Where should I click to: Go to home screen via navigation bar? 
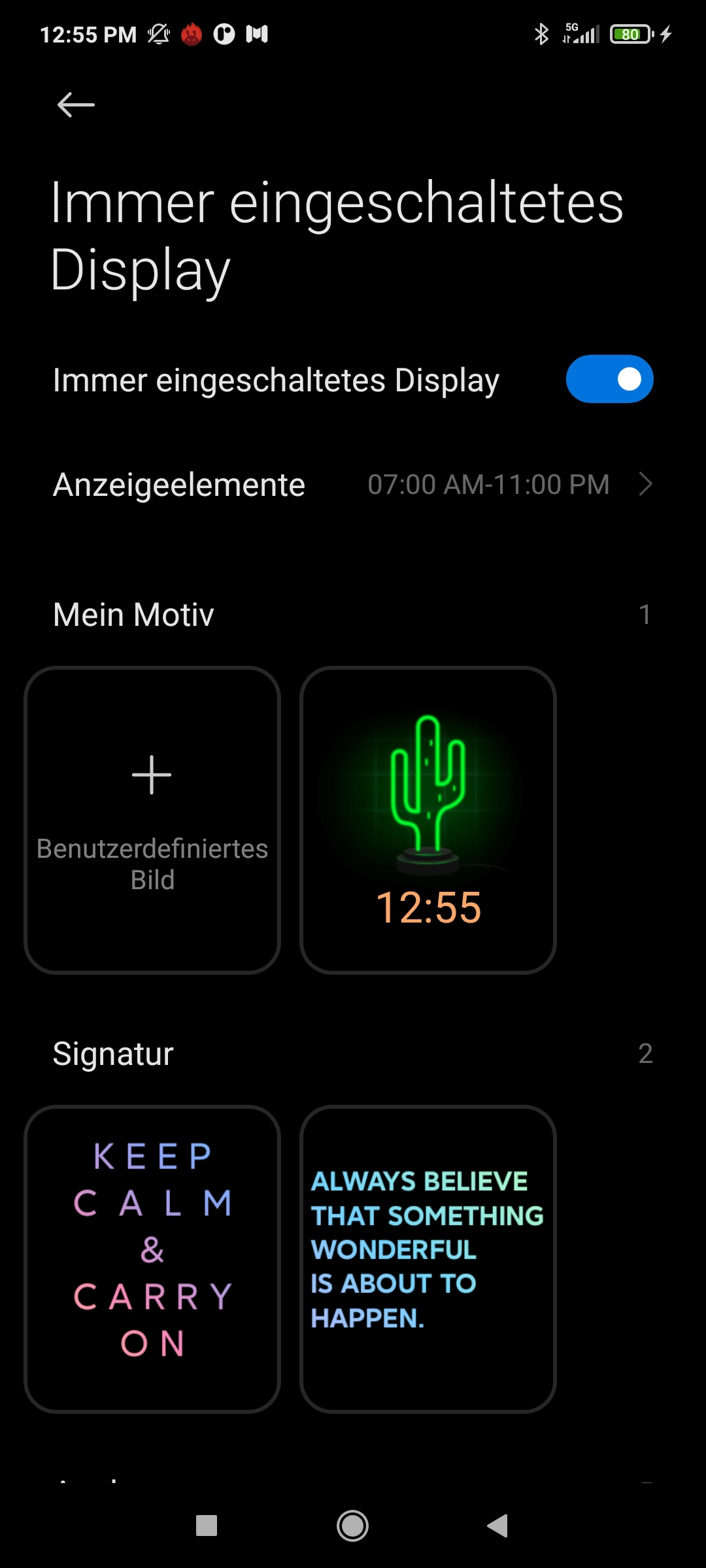352,1526
